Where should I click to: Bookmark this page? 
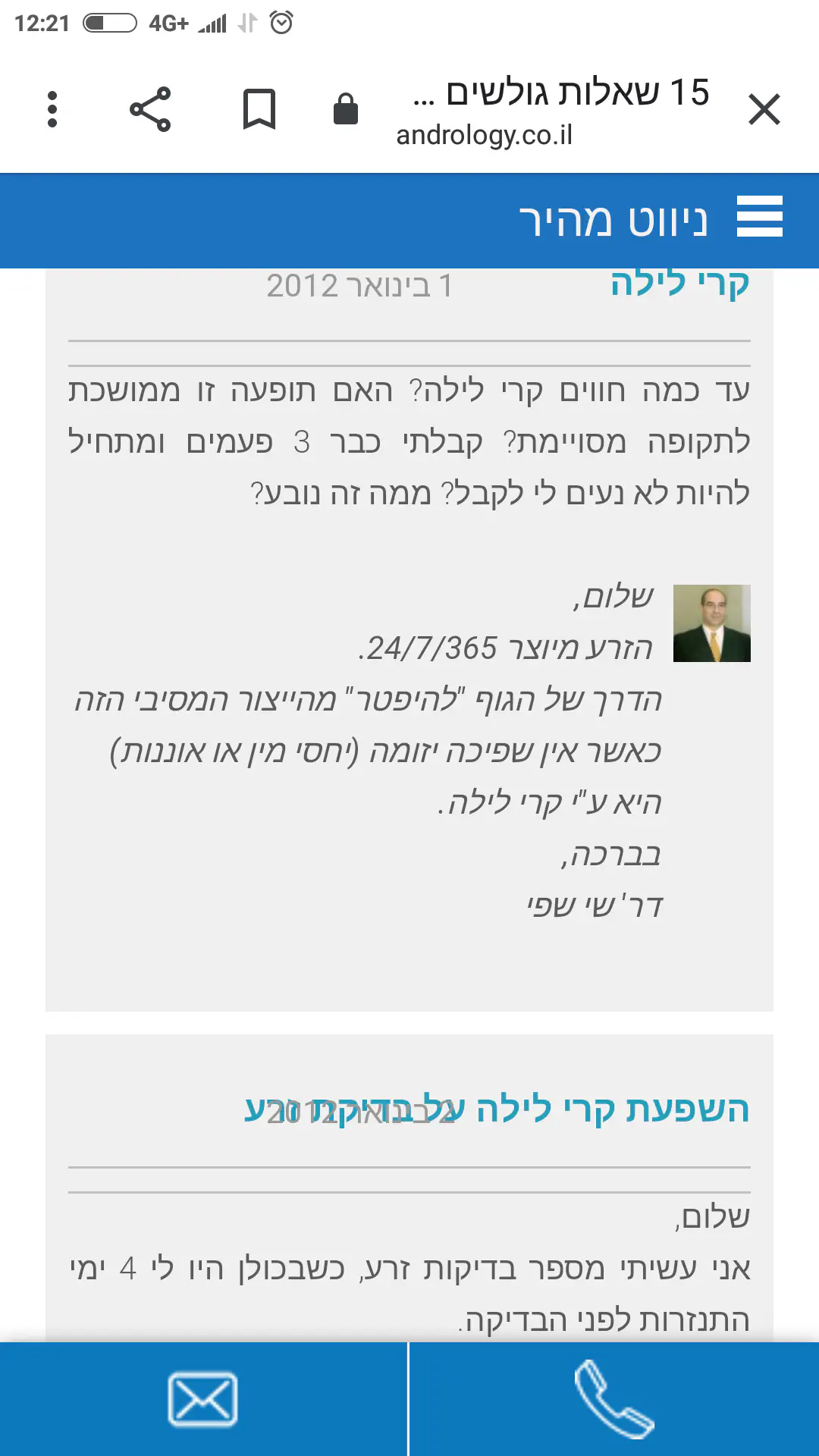pos(259,110)
